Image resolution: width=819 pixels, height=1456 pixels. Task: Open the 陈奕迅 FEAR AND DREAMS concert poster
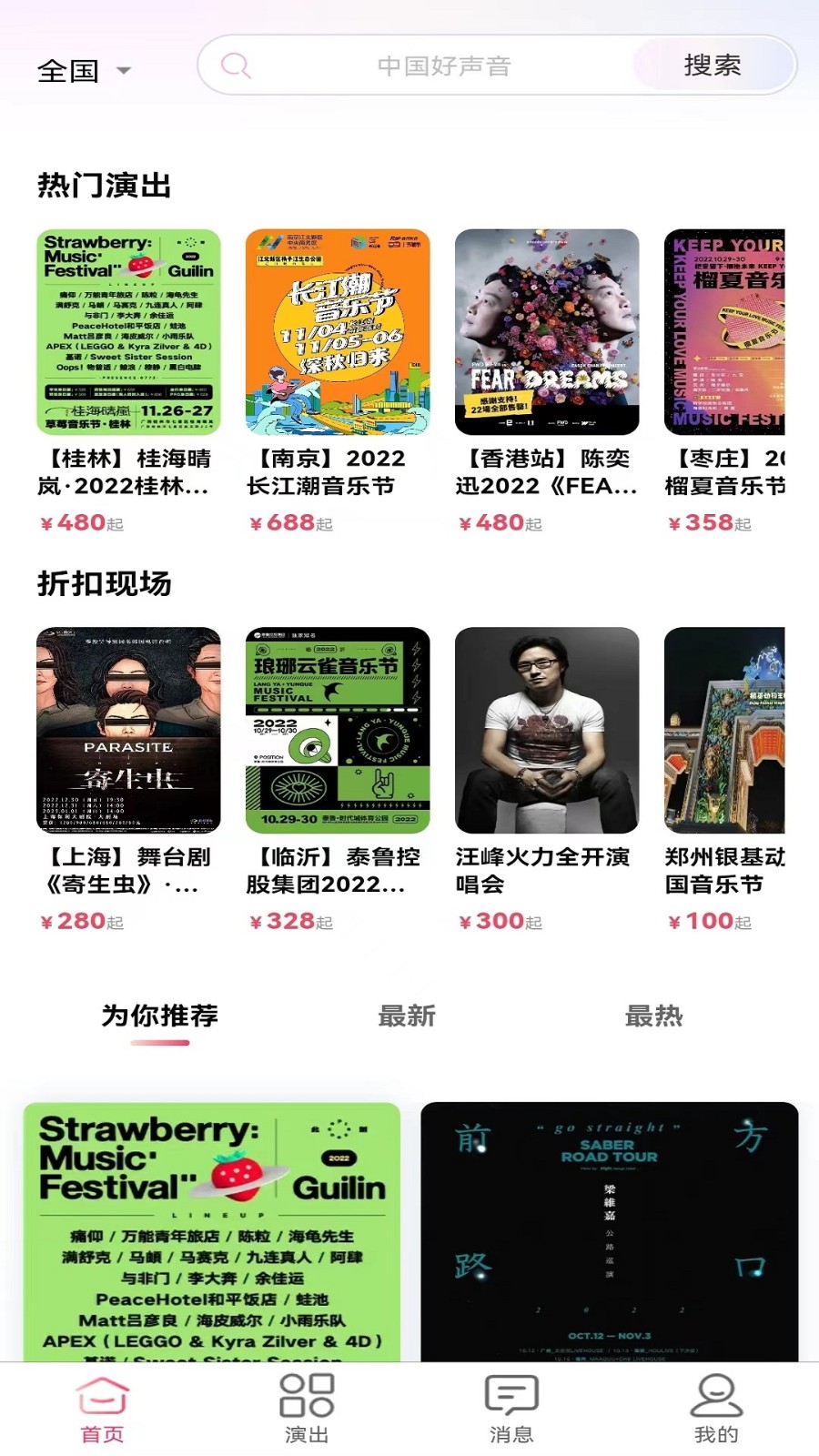pos(546,332)
